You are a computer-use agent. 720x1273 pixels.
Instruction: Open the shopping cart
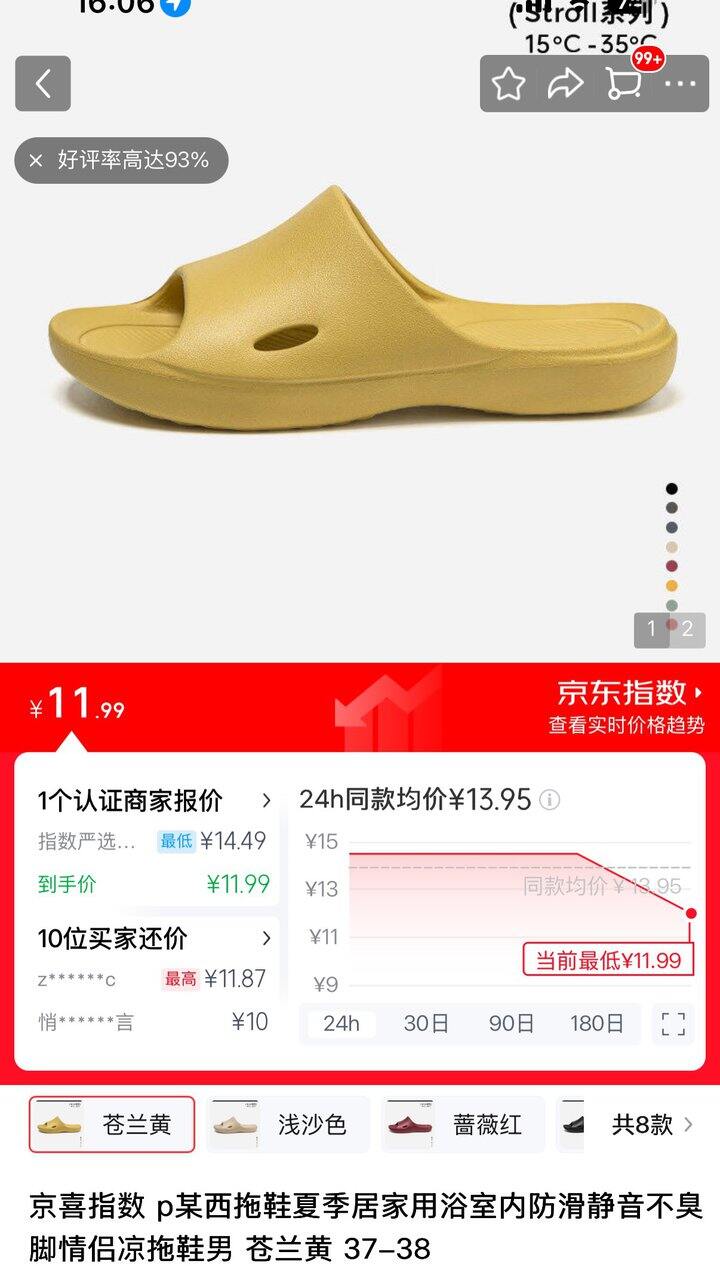[x=625, y=84]
